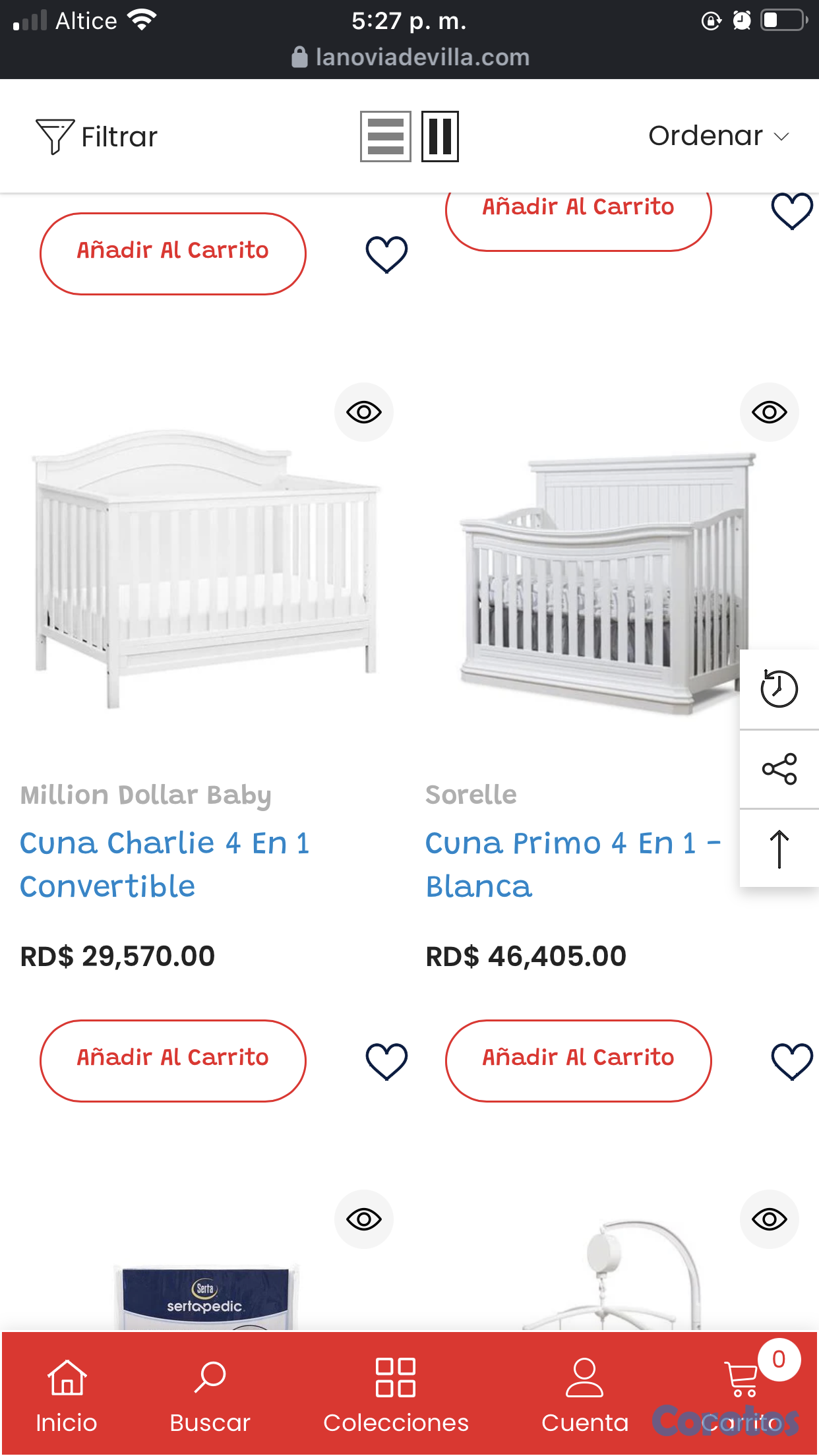Open quick view eye on Cuna Charlie crib
Screen dimensions: 819x1456
pos(363,411)
